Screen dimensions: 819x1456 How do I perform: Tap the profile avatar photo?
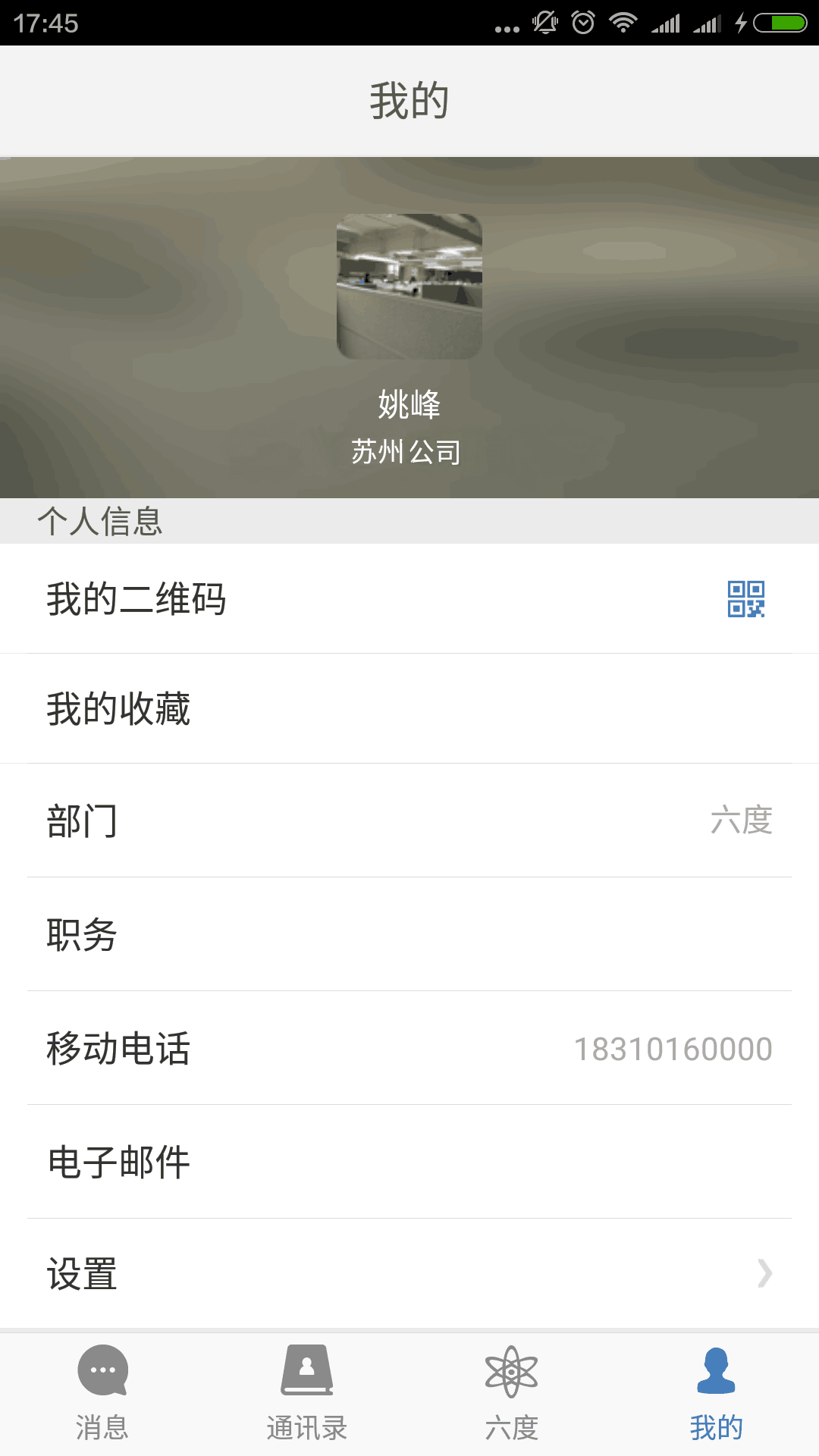tap(409, 286)
